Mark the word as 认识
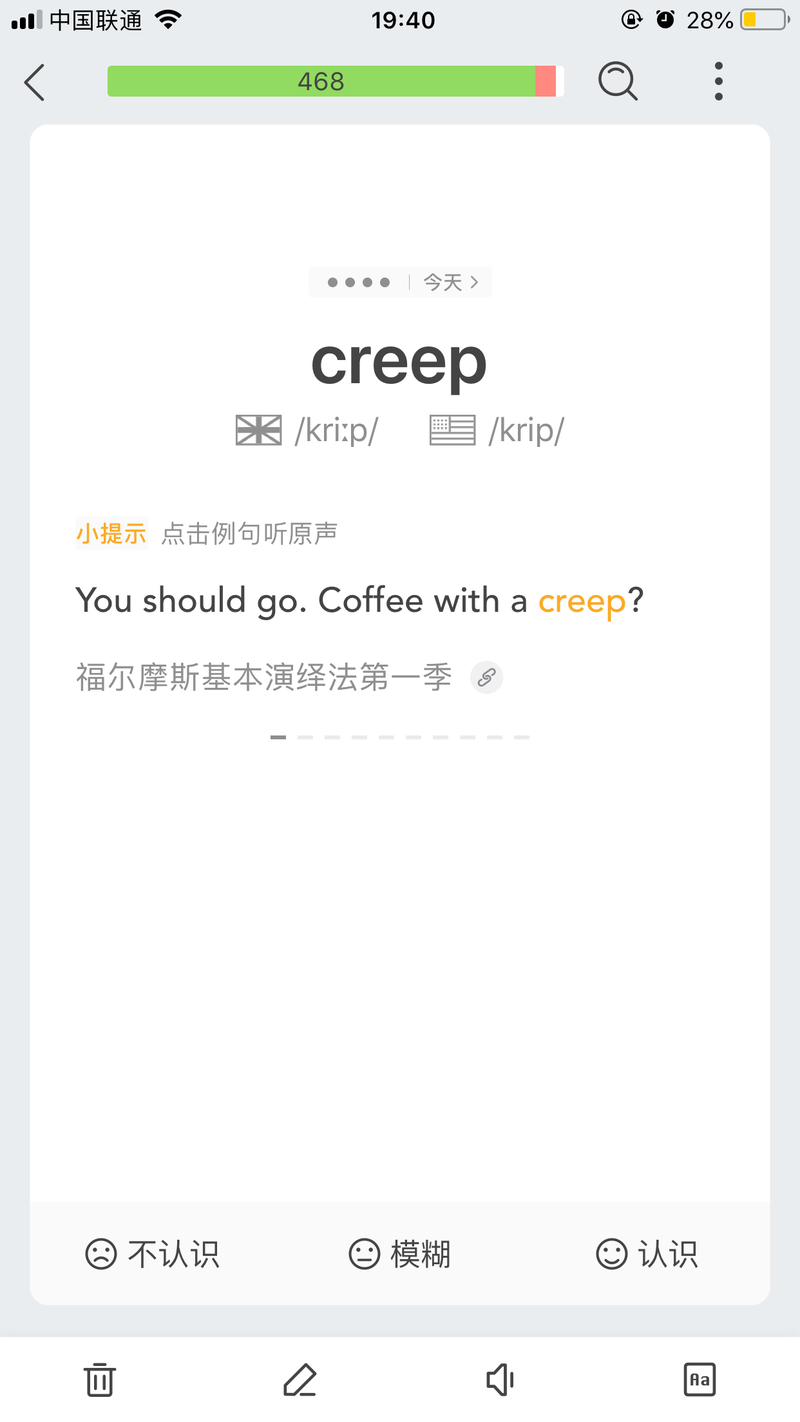The height and width of the screenshot is (1422, 800). pyautogui.click(x=647, y=1254)
